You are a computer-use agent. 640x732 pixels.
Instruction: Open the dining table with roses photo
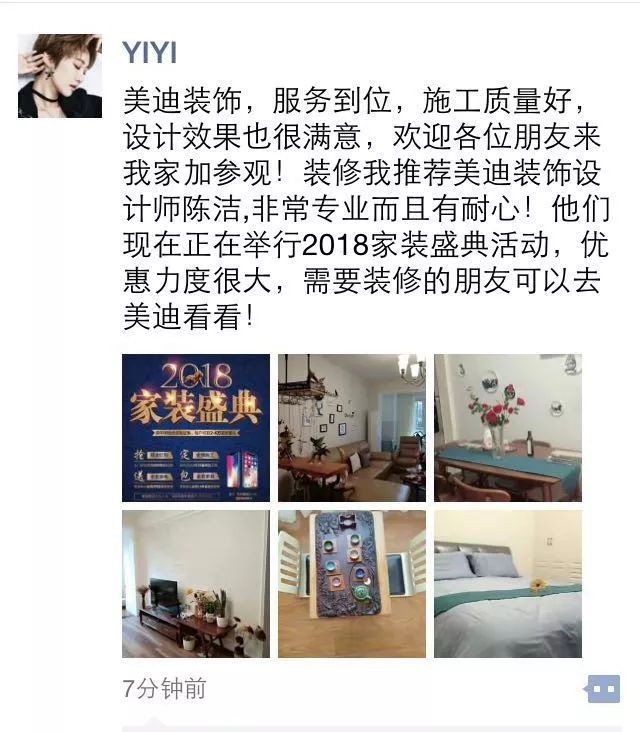(508, 428)
